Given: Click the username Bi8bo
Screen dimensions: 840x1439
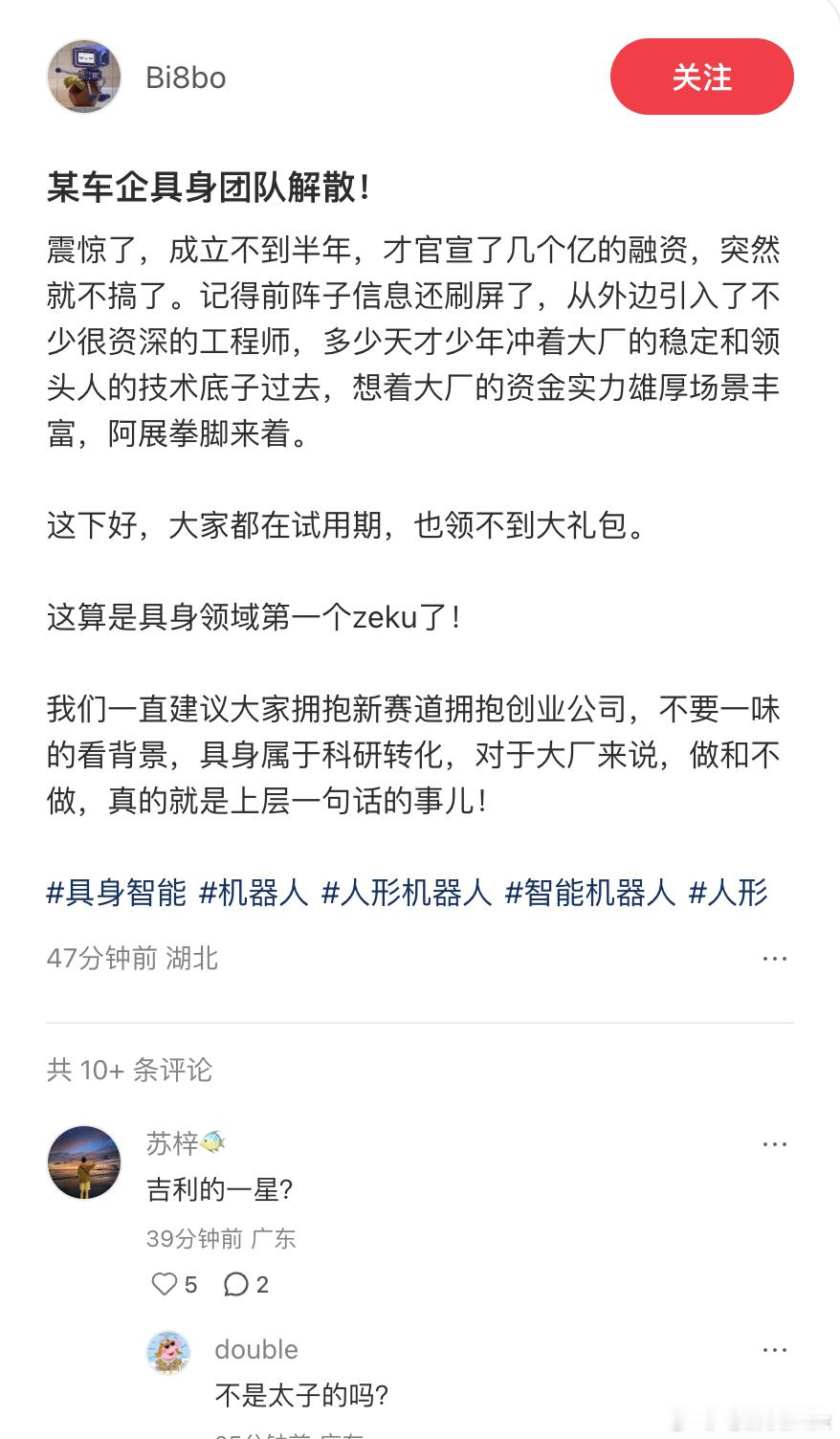Looking at the screenshot, I should 186,78.
